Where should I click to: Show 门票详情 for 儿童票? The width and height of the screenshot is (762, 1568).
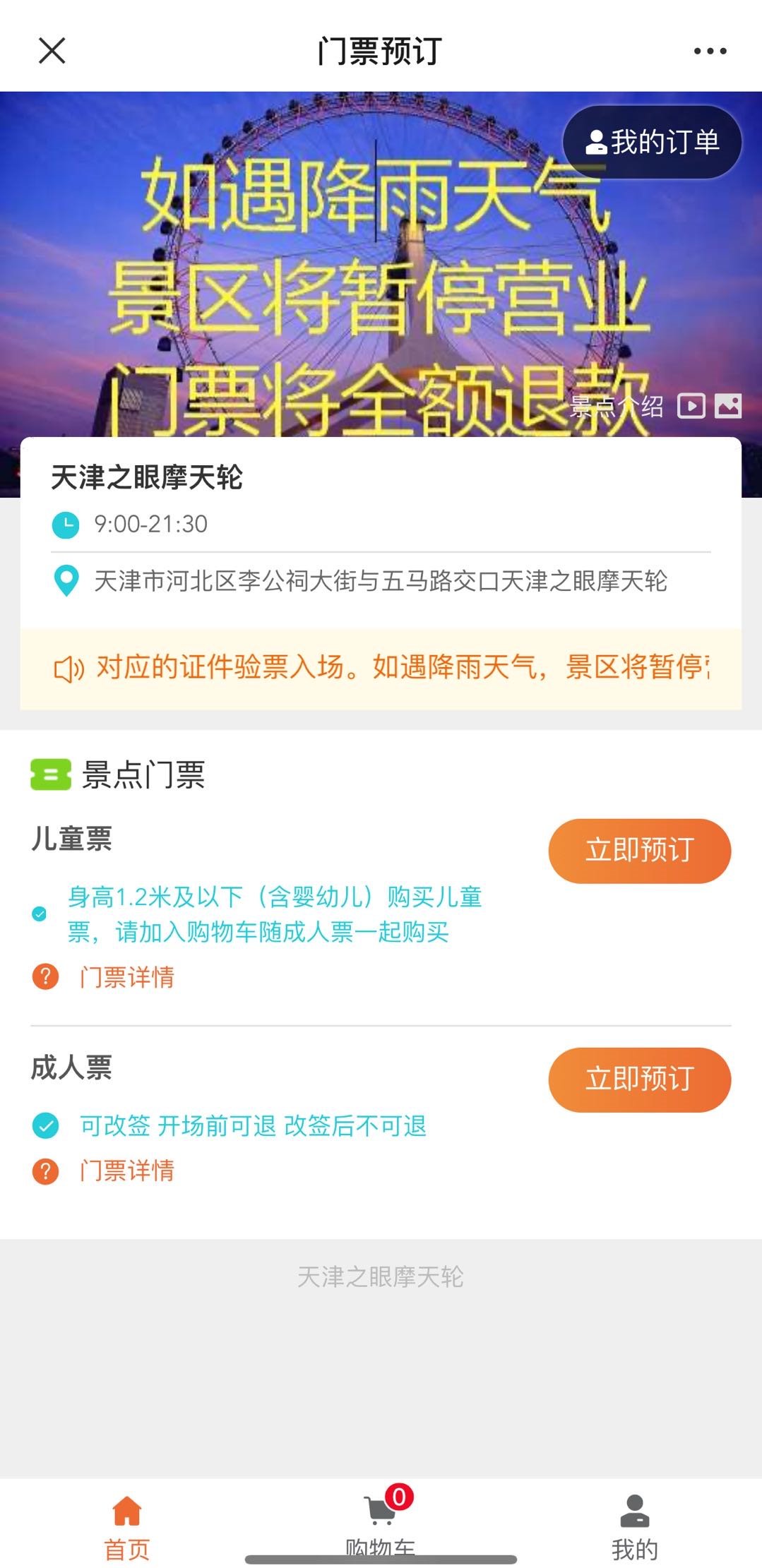126,977
